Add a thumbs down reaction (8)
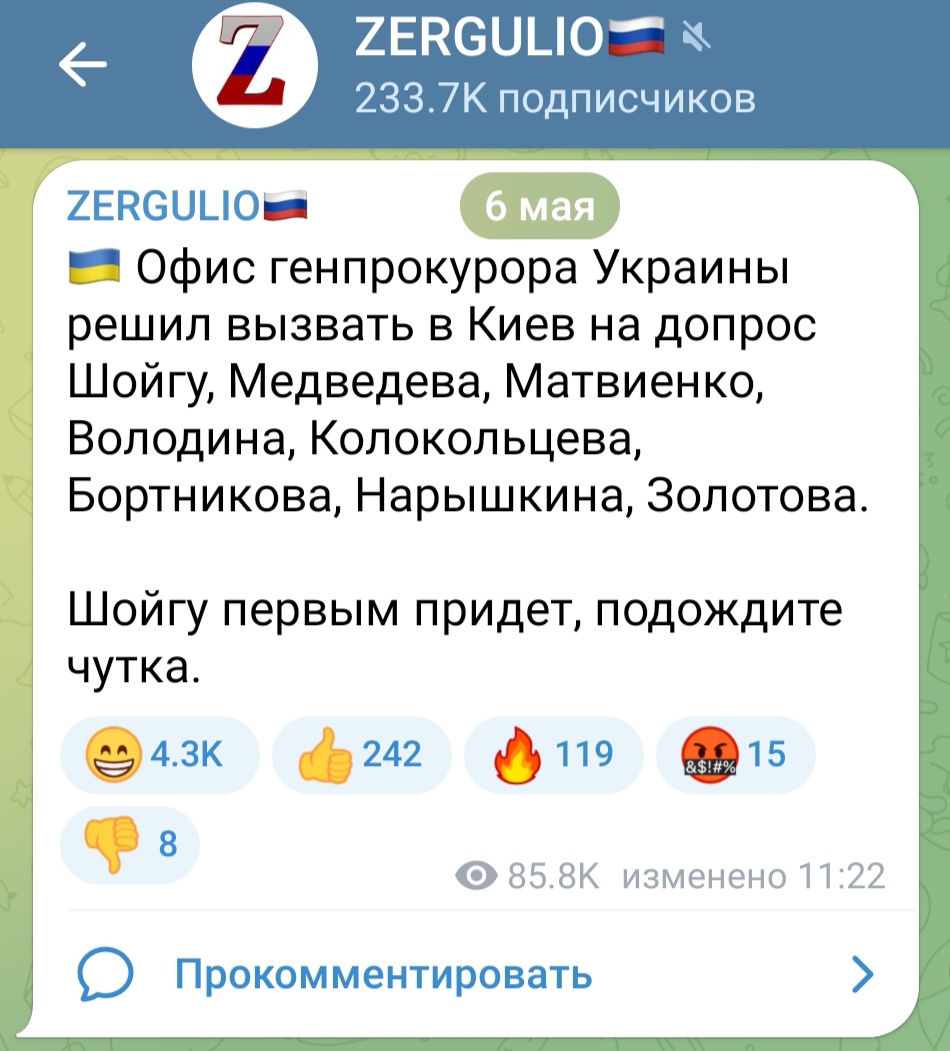950x1051 pixels. tap(131, 845)
